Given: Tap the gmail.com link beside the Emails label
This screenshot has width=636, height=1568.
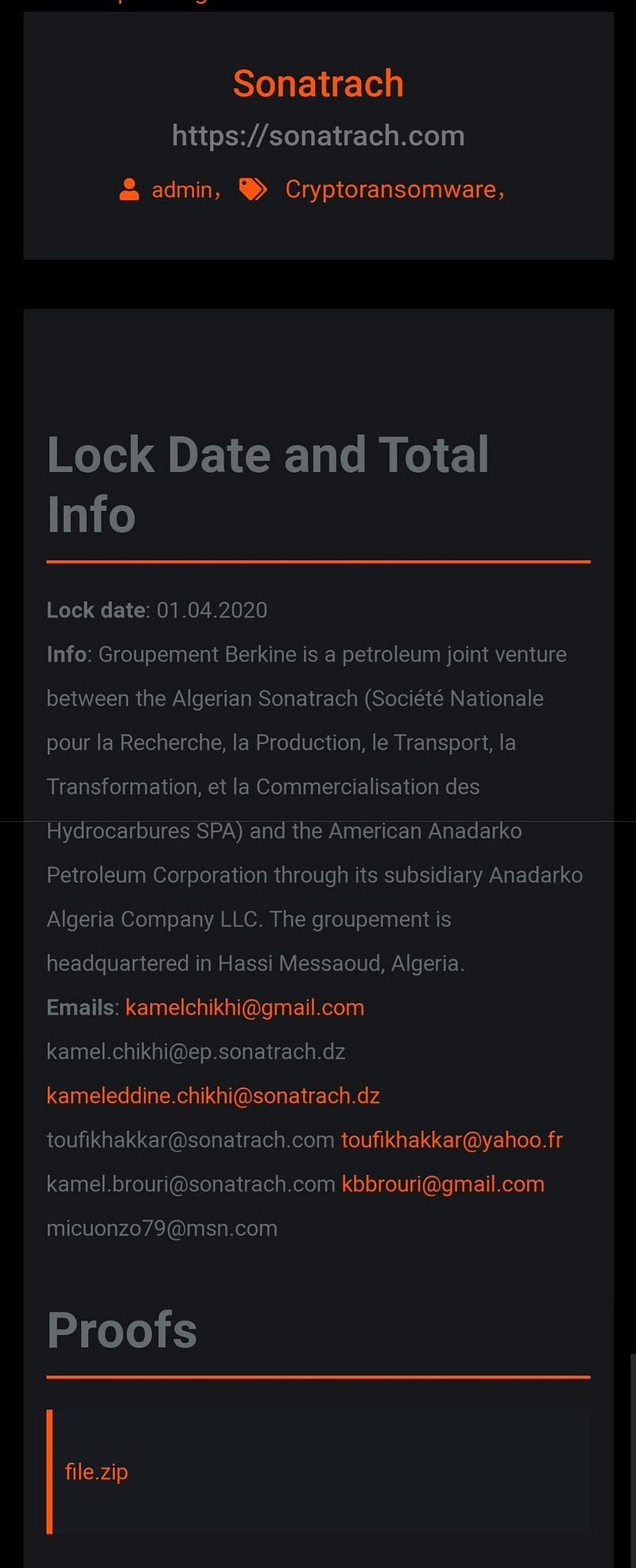Looking at the screenshot, I should pos(245,1008).
